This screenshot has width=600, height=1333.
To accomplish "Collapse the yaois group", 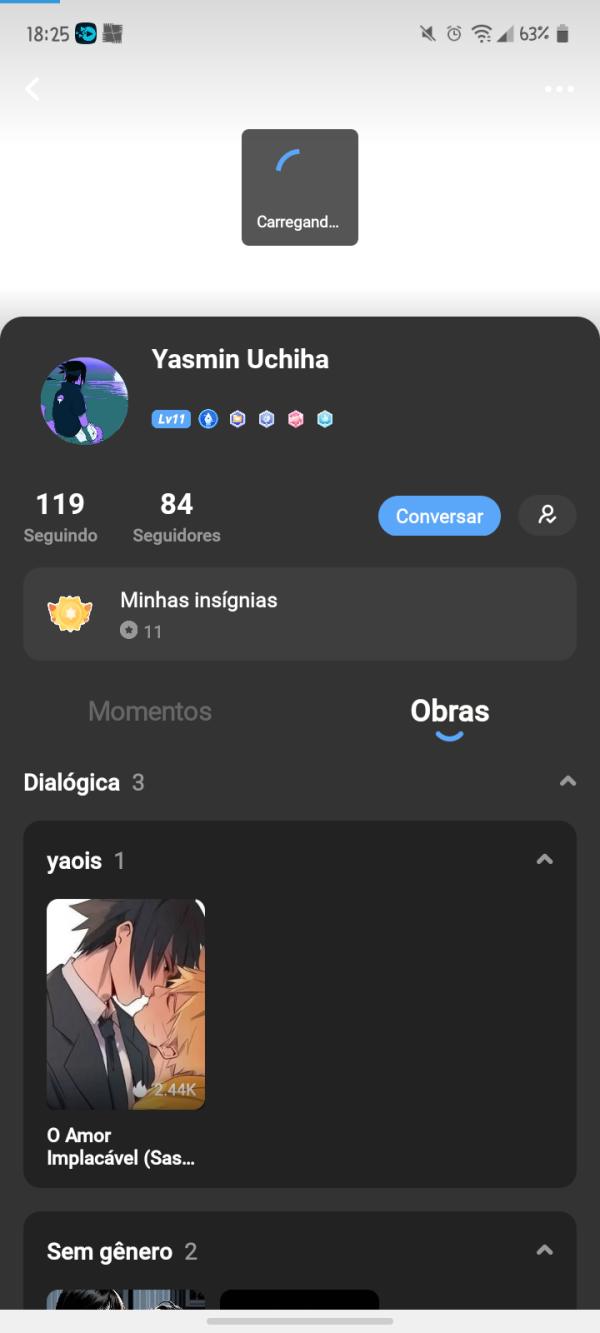I will (544, 859).
